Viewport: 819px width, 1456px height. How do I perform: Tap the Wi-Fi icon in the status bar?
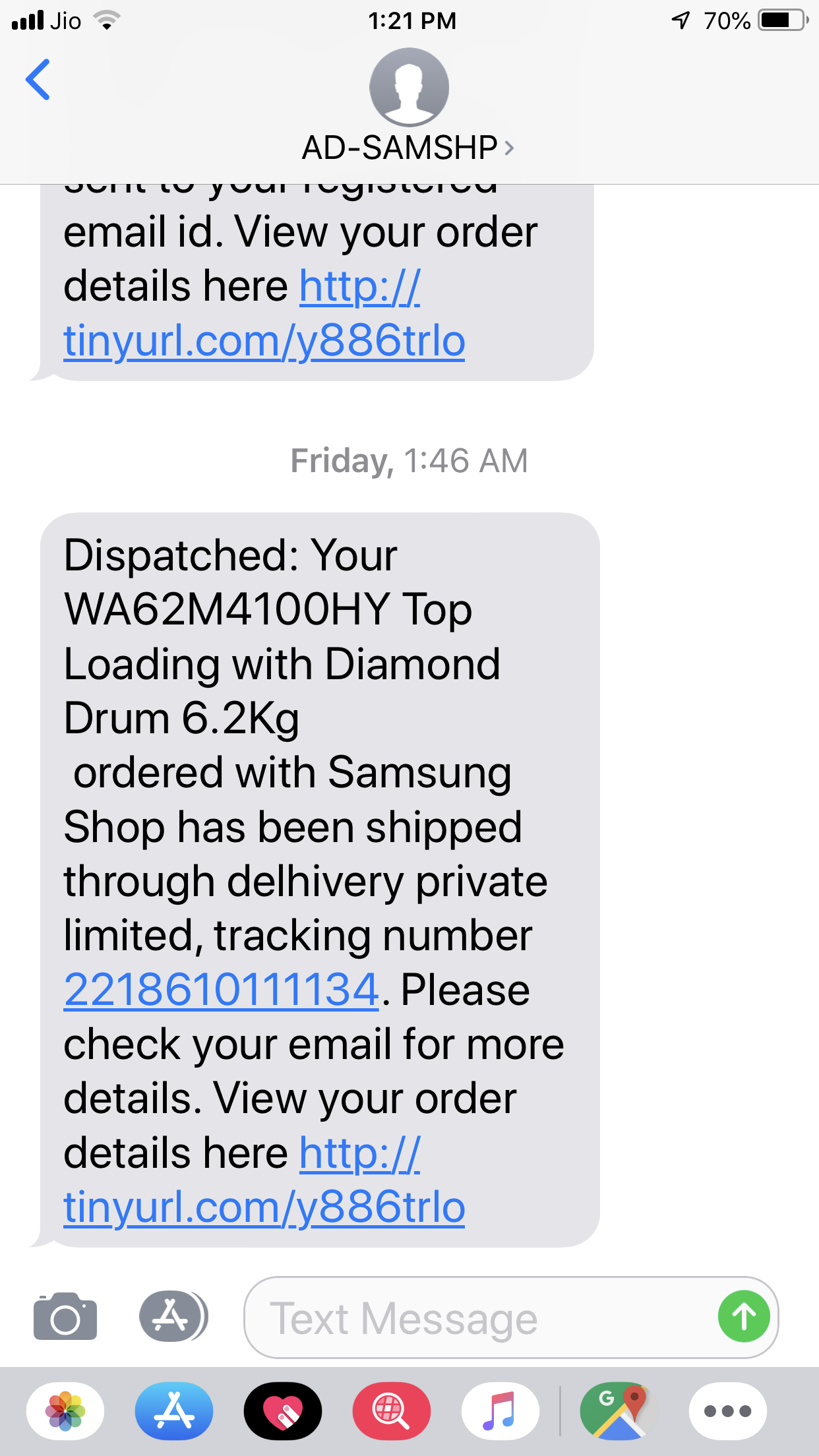[x=106, y=19]
